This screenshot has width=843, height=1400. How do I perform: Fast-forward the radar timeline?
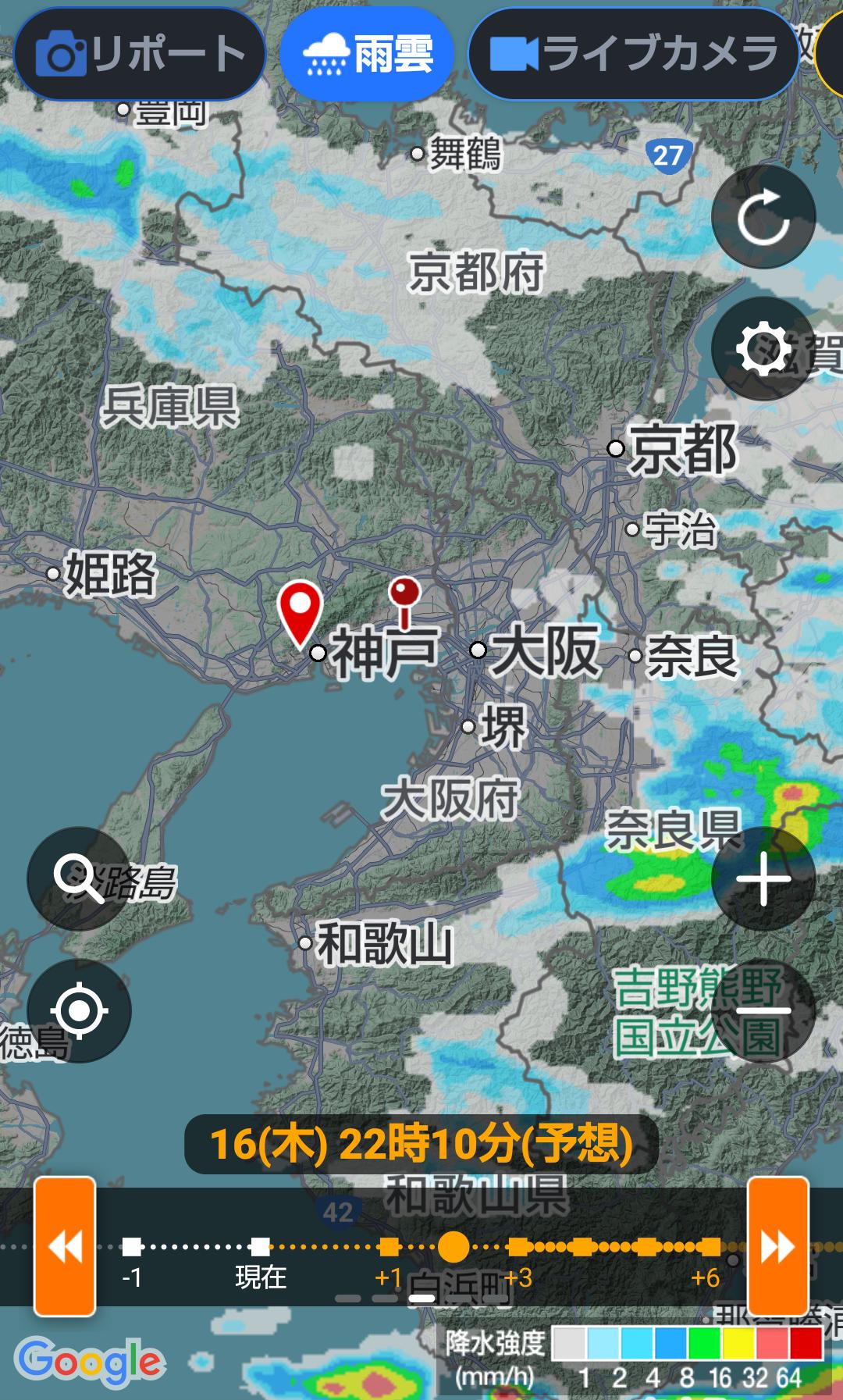777,1246
